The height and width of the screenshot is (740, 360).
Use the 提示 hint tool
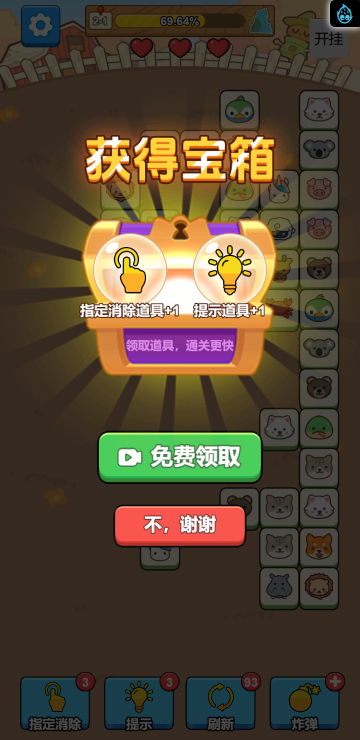139,704
